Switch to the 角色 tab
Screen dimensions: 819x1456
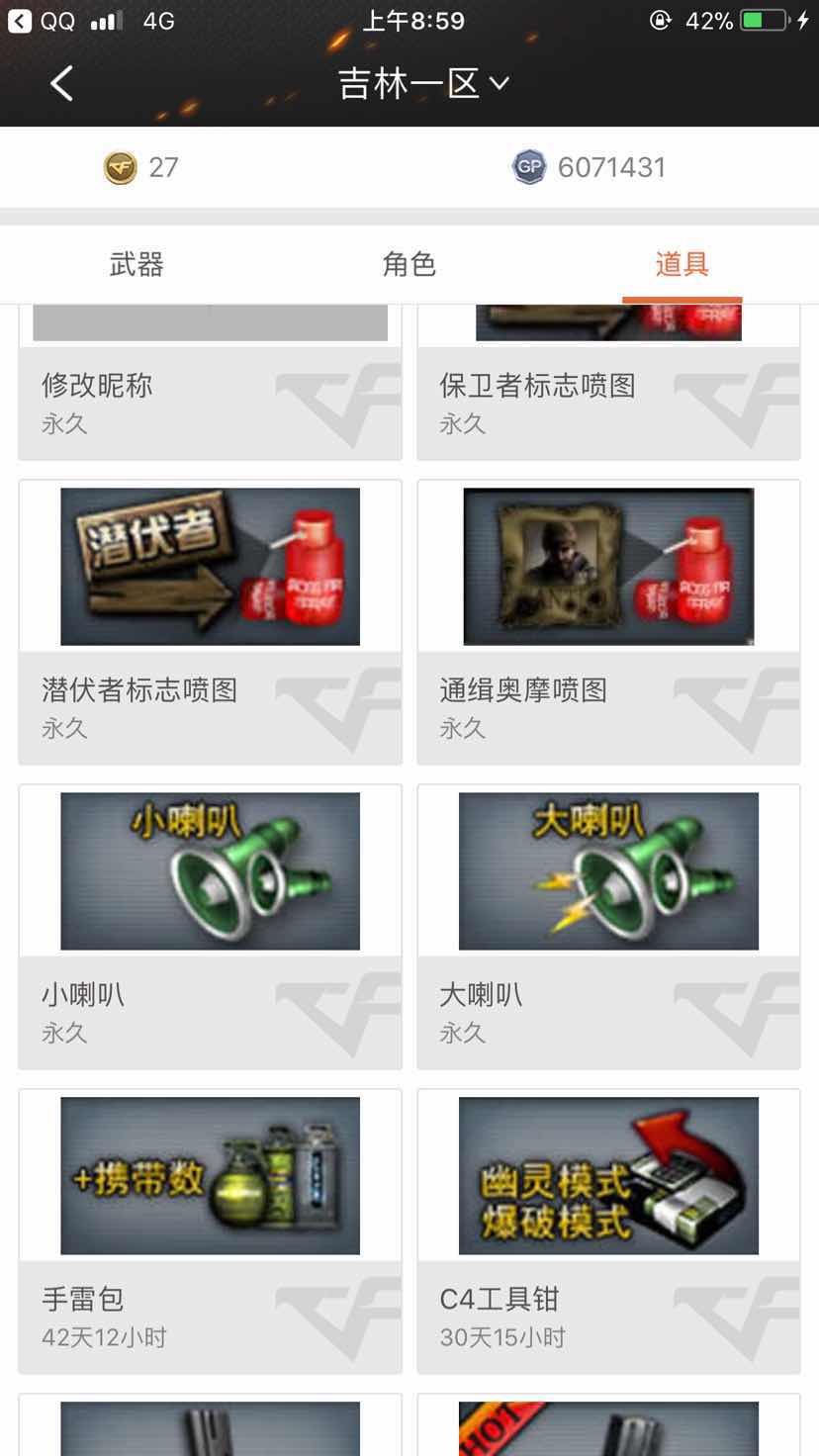tap(409, 264)
